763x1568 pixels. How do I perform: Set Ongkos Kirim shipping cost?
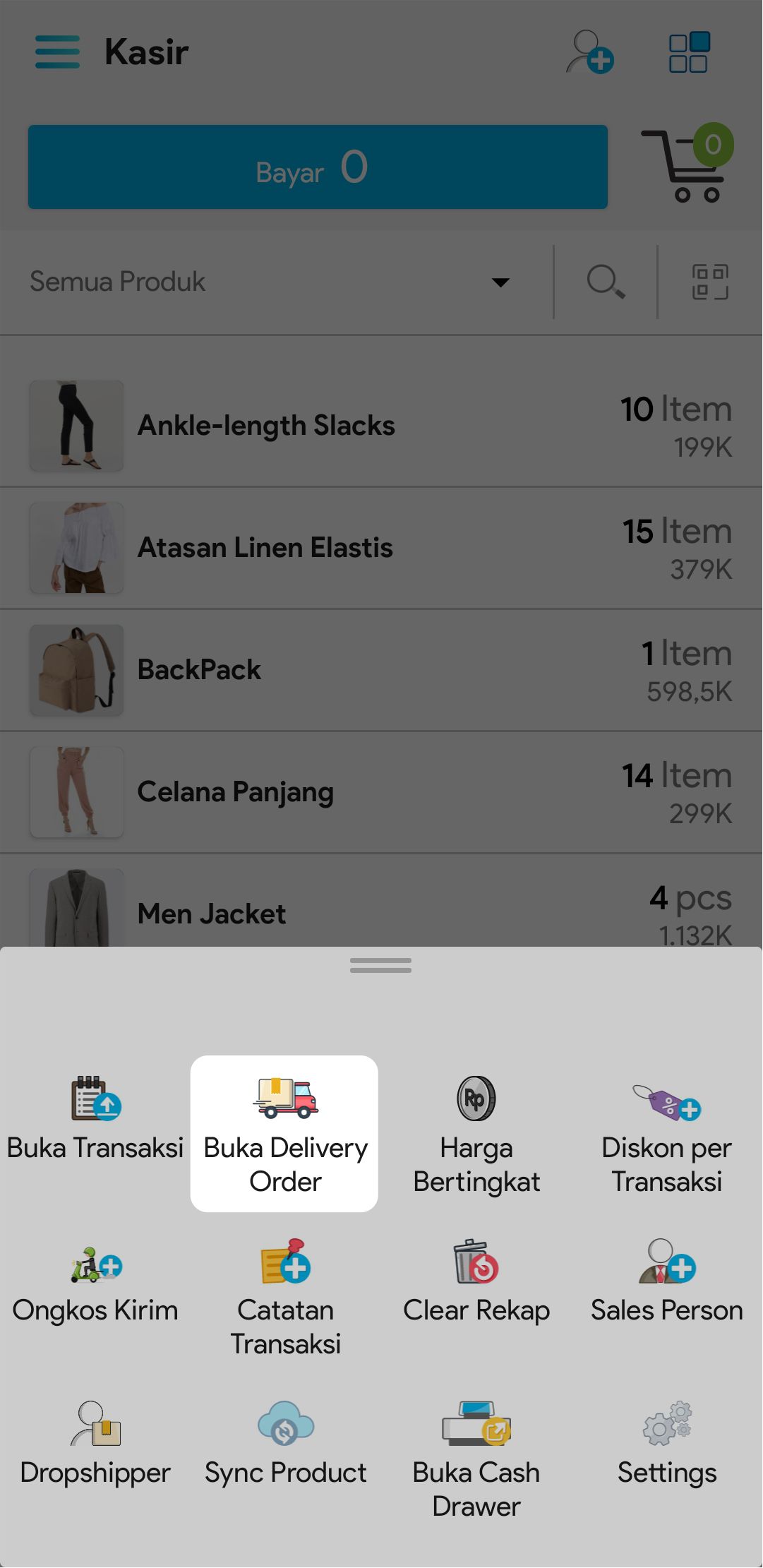coord(95,1285)
